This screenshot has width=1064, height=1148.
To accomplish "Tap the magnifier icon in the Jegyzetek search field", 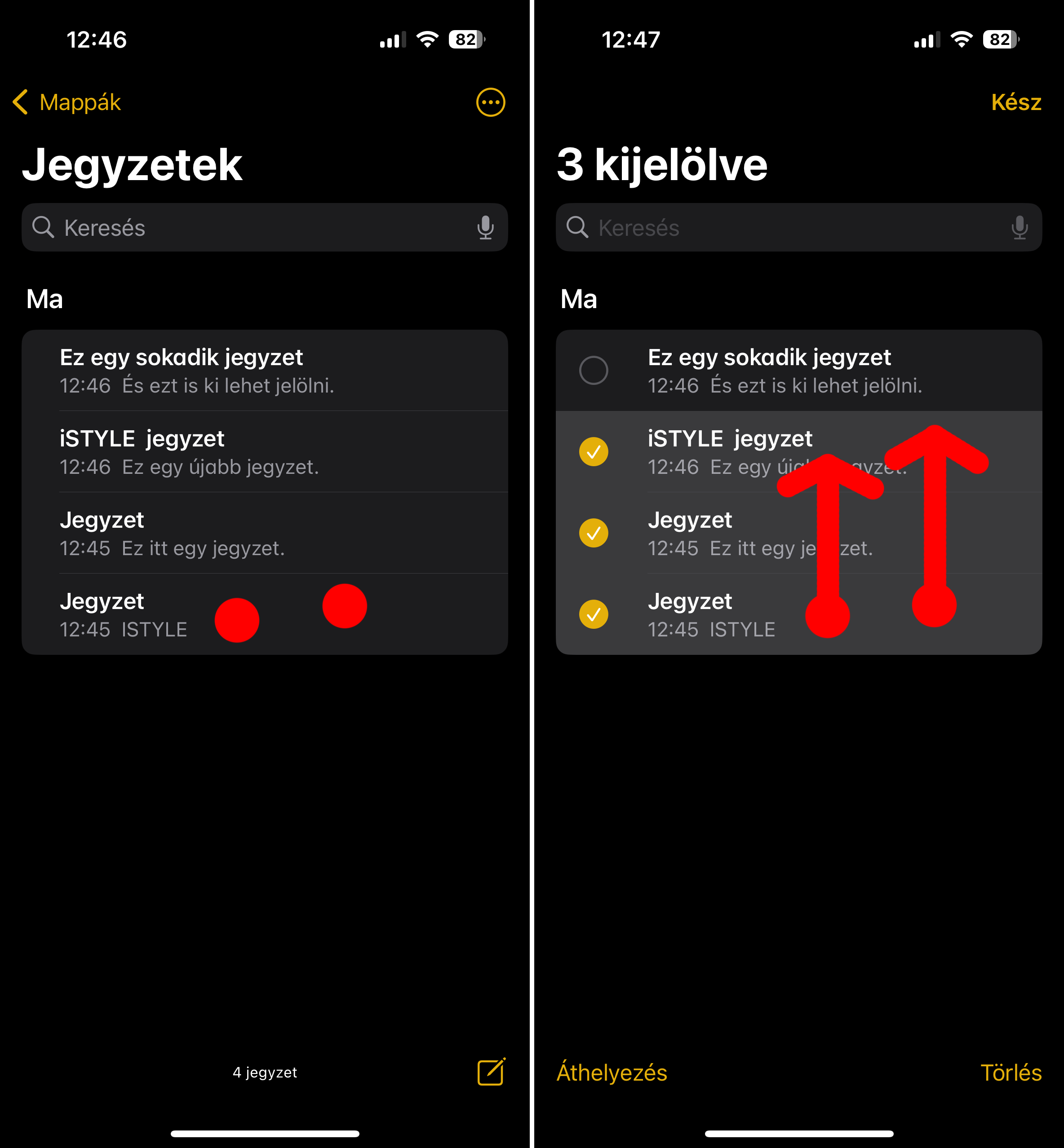I will click(44, 227).
